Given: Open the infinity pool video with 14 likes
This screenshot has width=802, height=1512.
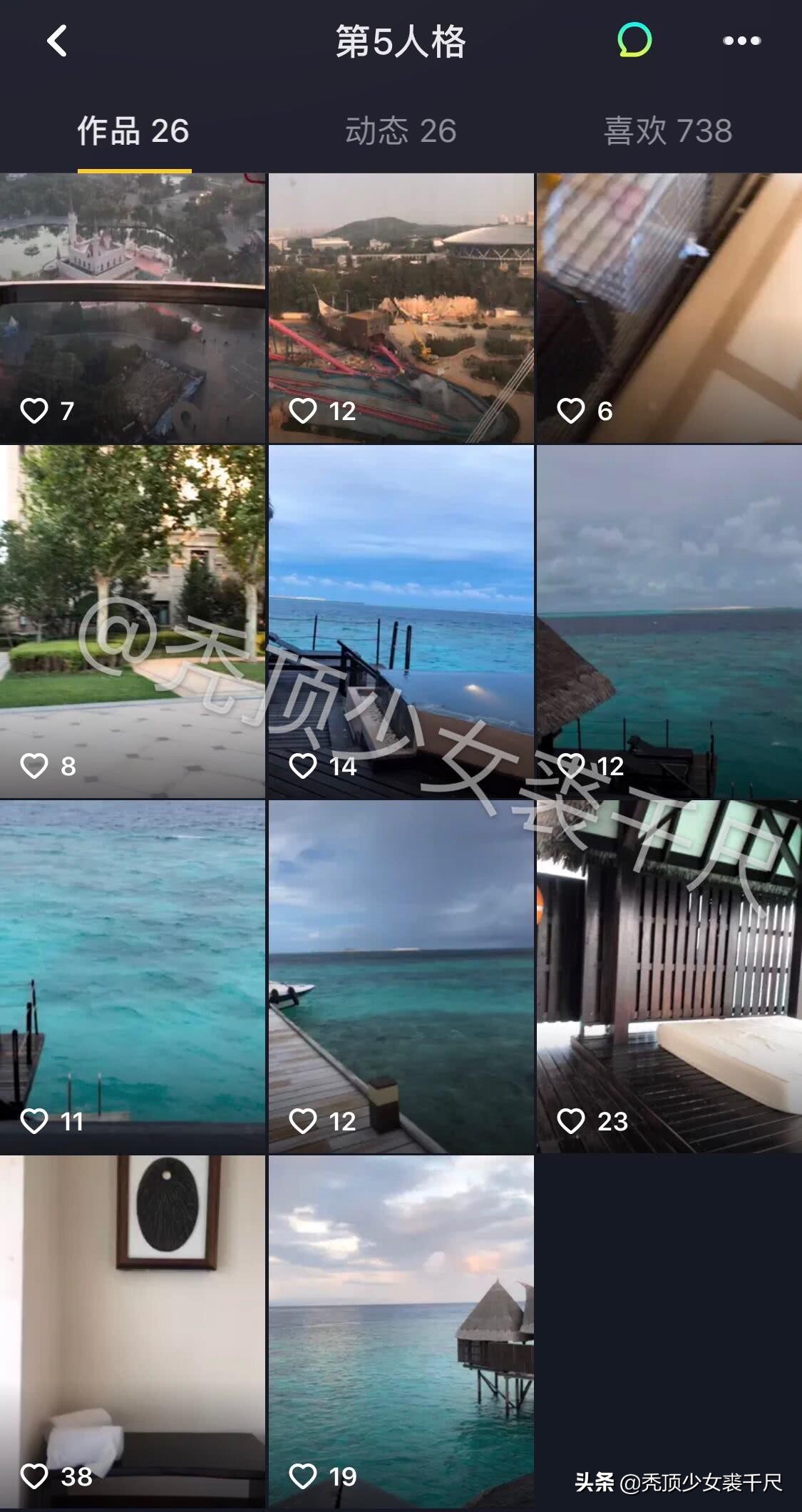Looking at the screenshot, I should point(401,620).
